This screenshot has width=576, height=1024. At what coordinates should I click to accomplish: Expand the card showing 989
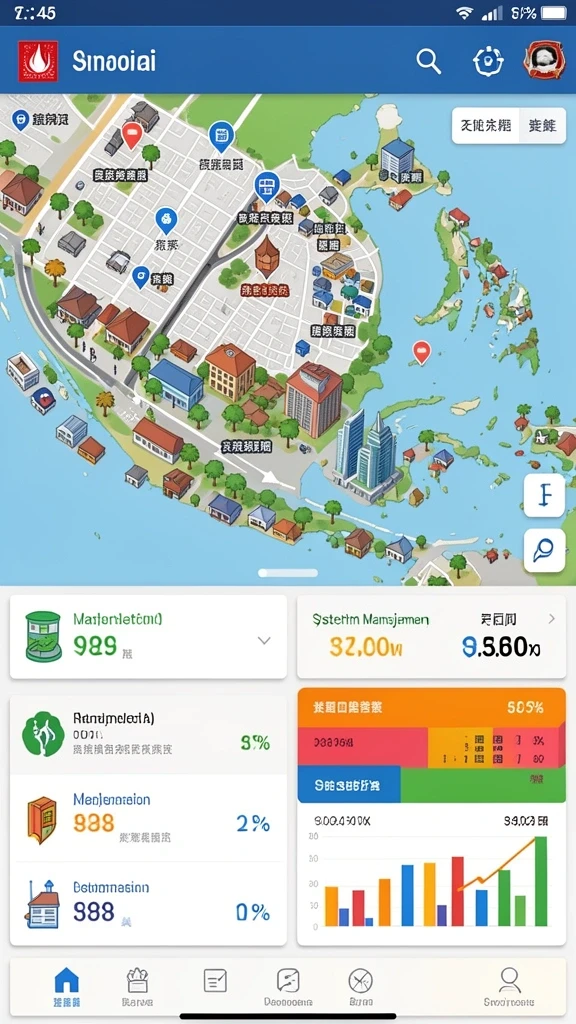148,637
